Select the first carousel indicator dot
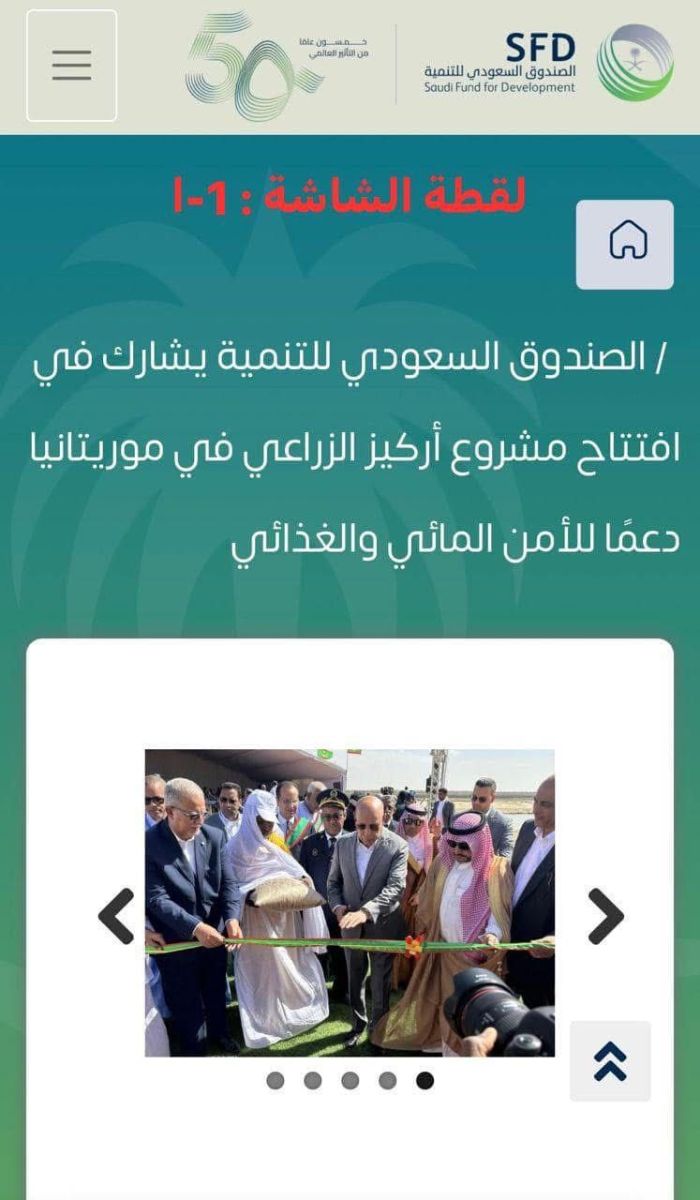This screenshot has width=700, height=1200. 275,1080
